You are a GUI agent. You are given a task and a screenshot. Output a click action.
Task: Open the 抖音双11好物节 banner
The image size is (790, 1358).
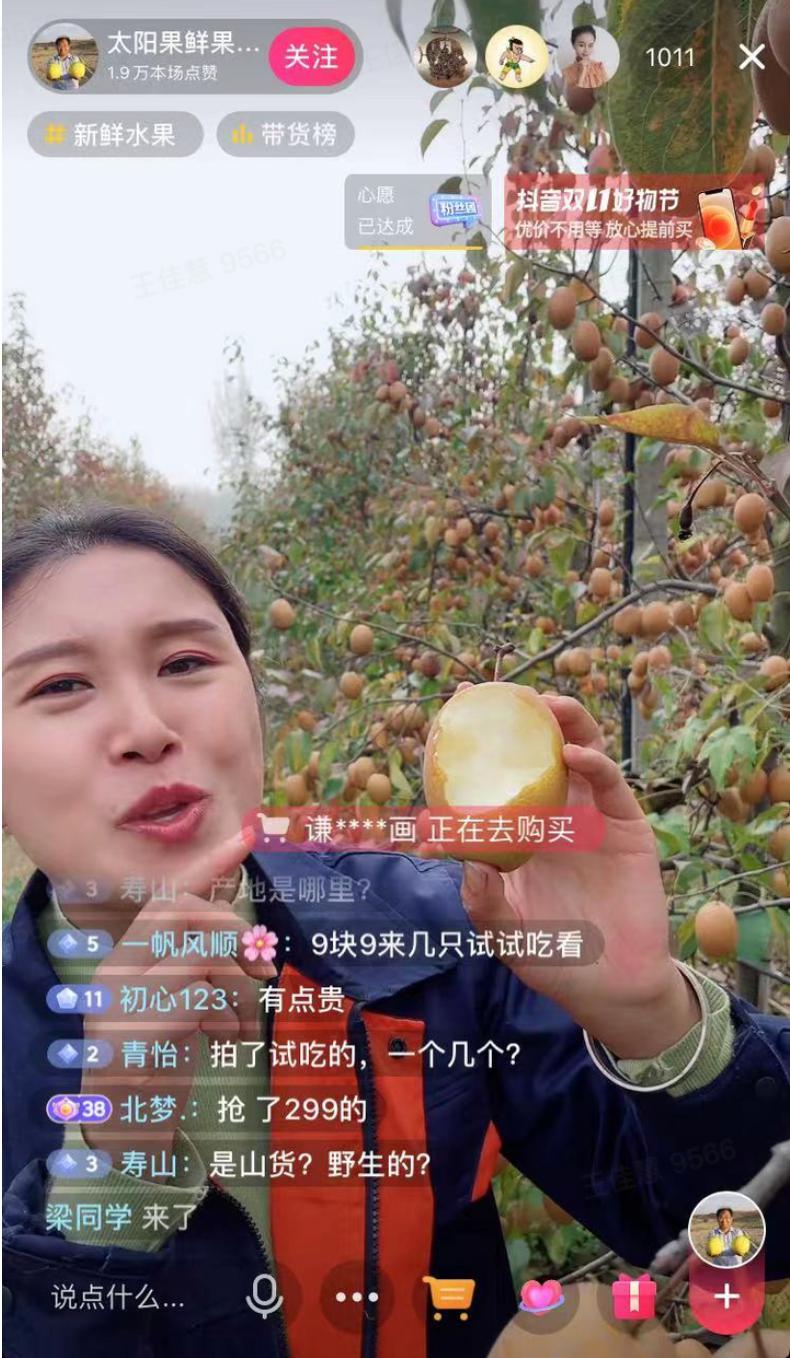[636, 213]
